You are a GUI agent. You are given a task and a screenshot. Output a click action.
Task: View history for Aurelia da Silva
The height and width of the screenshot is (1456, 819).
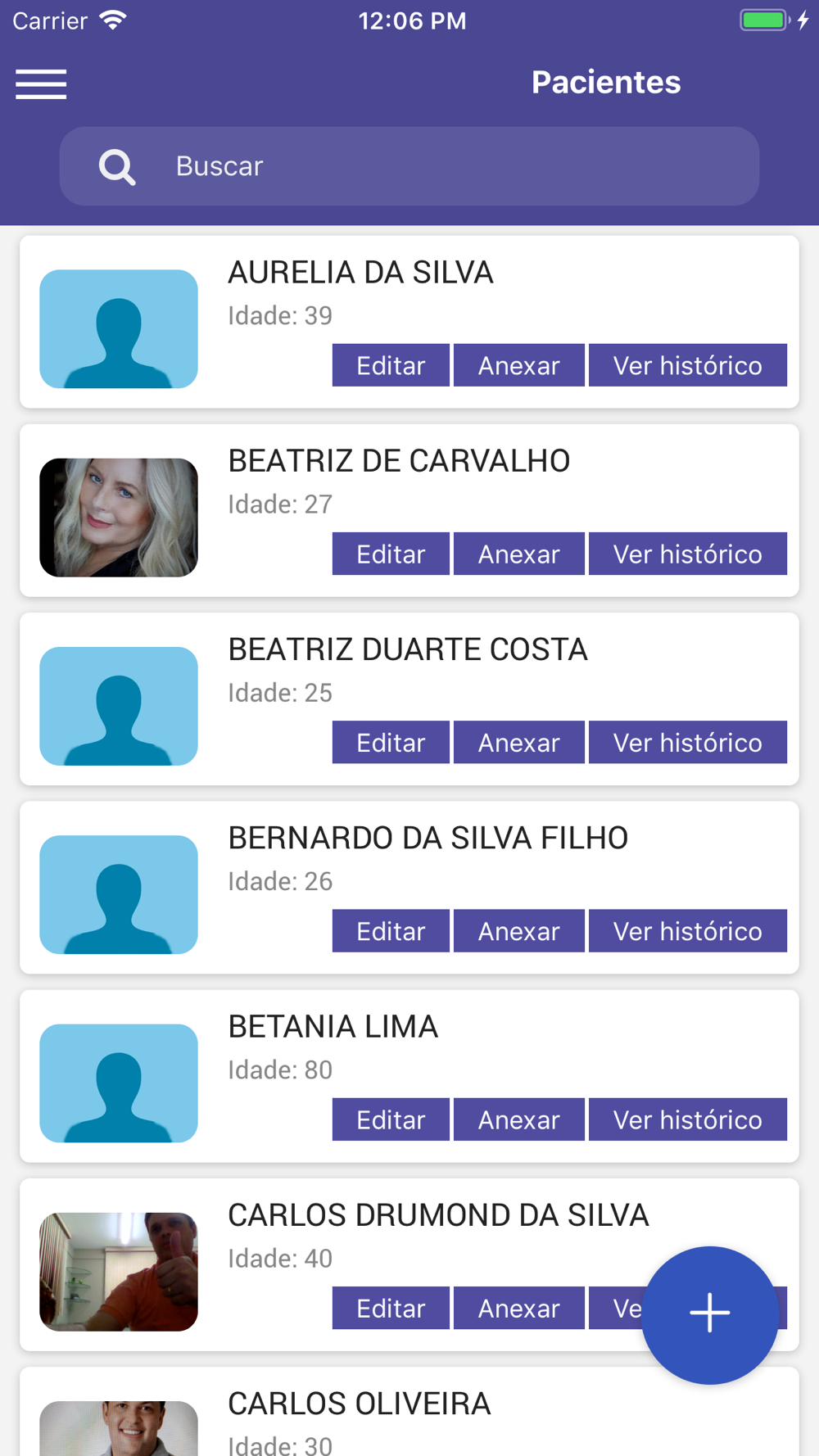pos(687,365)
